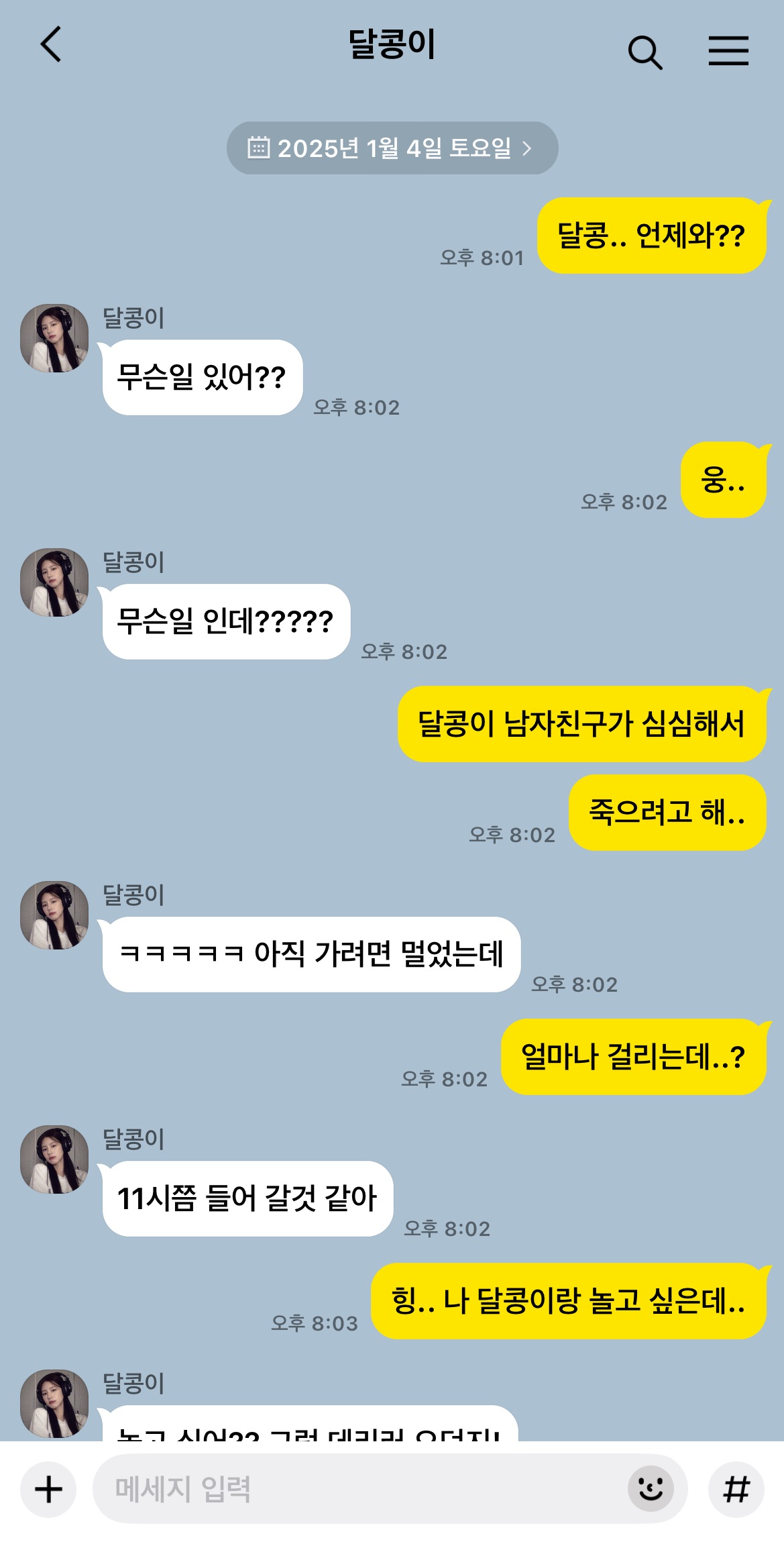Open the 2025년 1월 4일 date chip

click(392, 148)
